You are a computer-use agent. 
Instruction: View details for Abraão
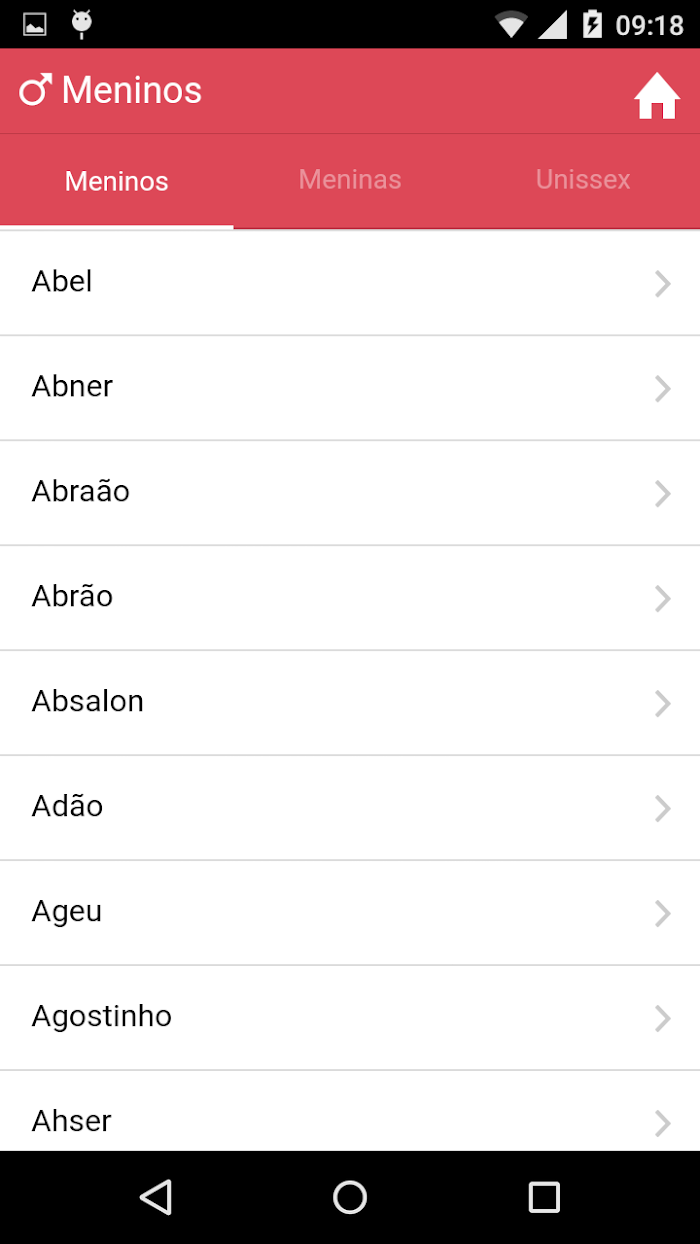(350, 493)
